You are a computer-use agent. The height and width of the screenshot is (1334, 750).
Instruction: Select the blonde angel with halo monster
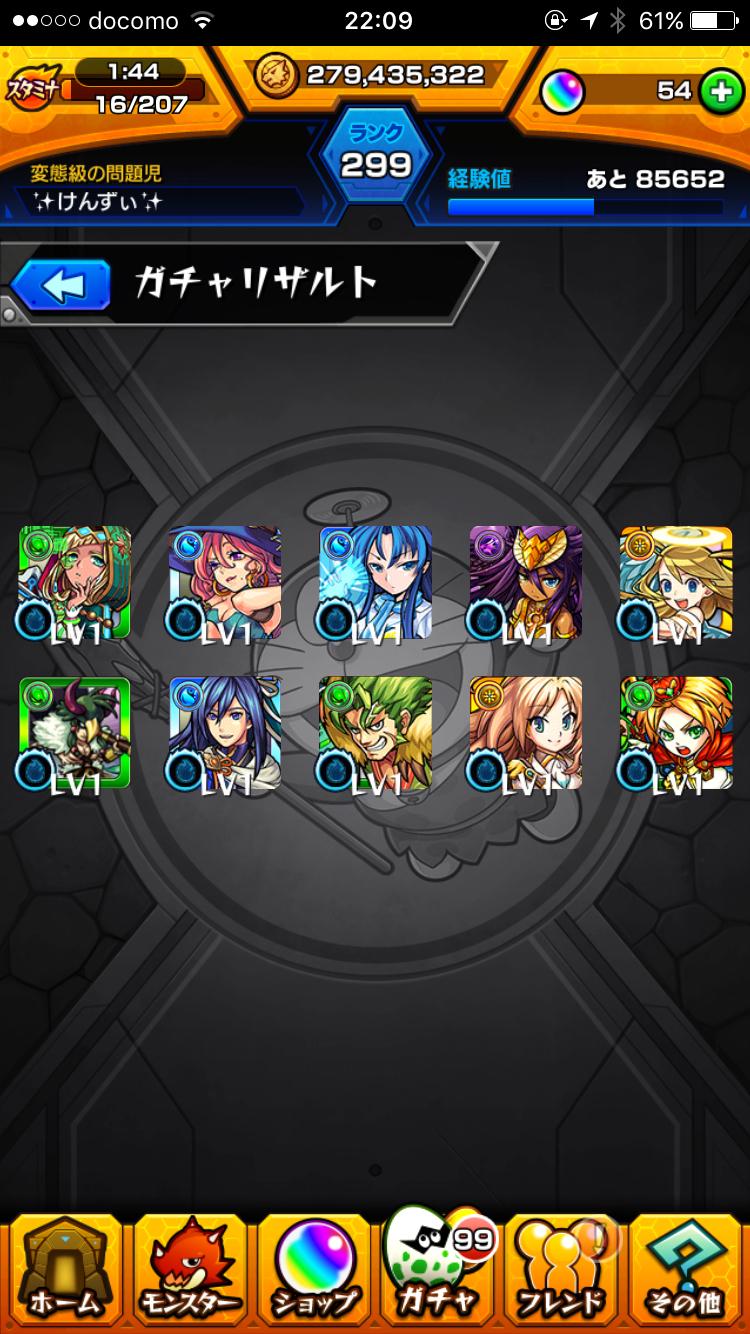point(676,582)
